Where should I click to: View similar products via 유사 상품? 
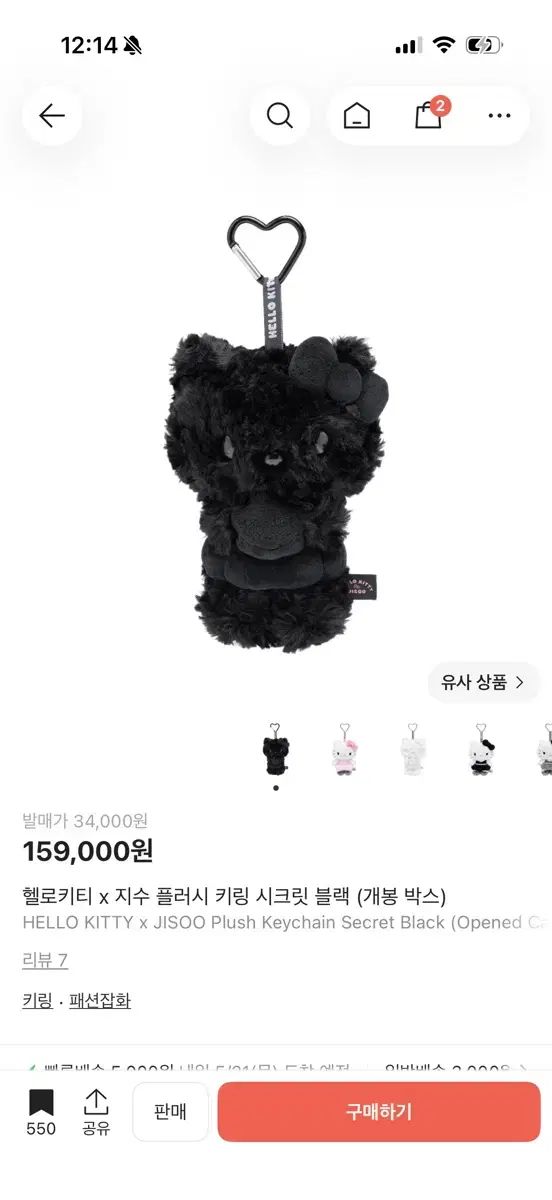pos(484,683)
